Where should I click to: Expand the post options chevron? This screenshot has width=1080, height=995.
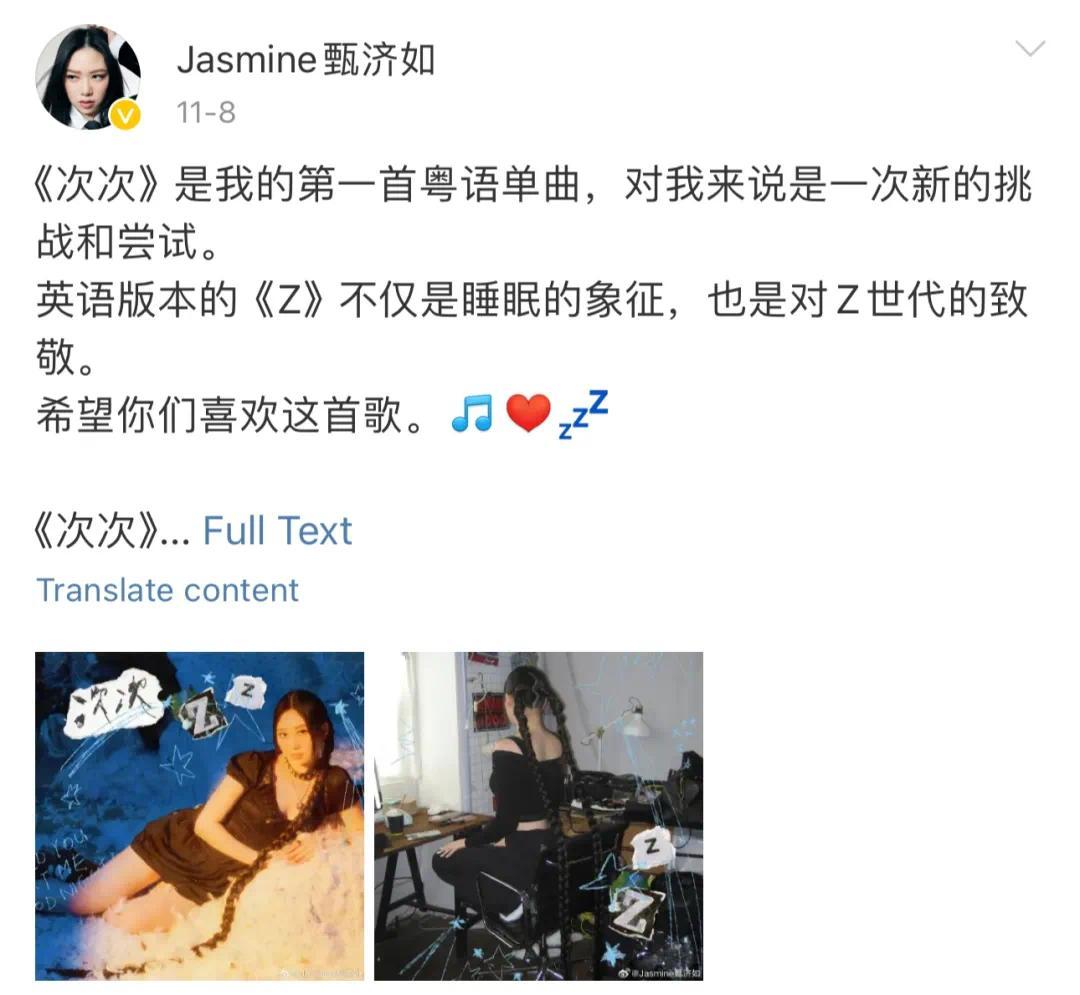tap(1029, 49)
